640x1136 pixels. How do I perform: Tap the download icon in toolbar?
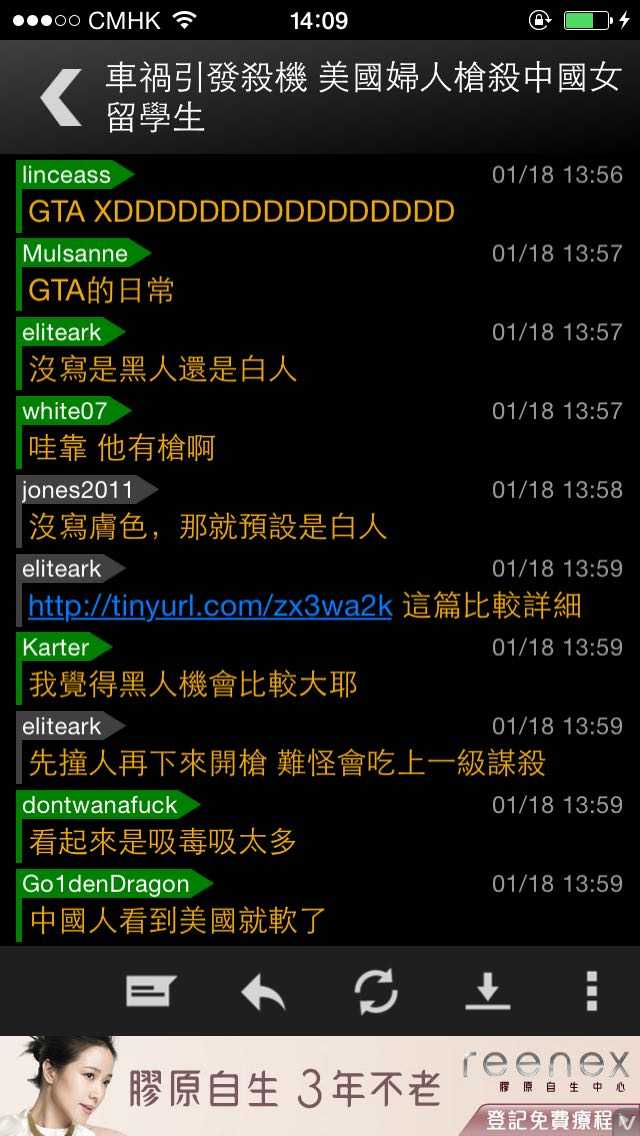pos(487,991)
